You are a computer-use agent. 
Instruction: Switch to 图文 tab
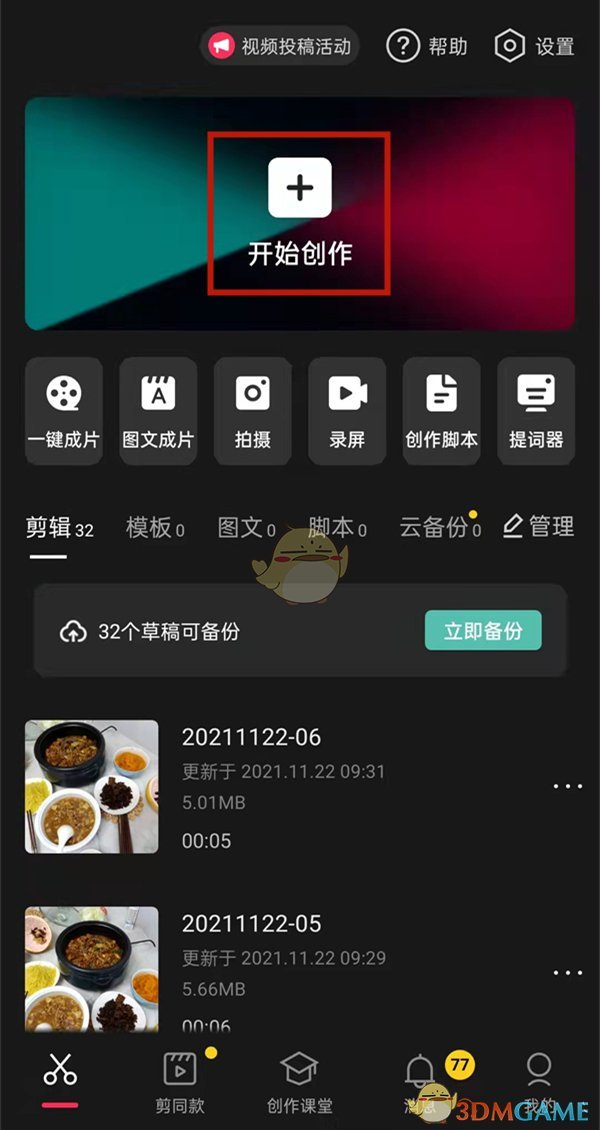coord(246,528)
